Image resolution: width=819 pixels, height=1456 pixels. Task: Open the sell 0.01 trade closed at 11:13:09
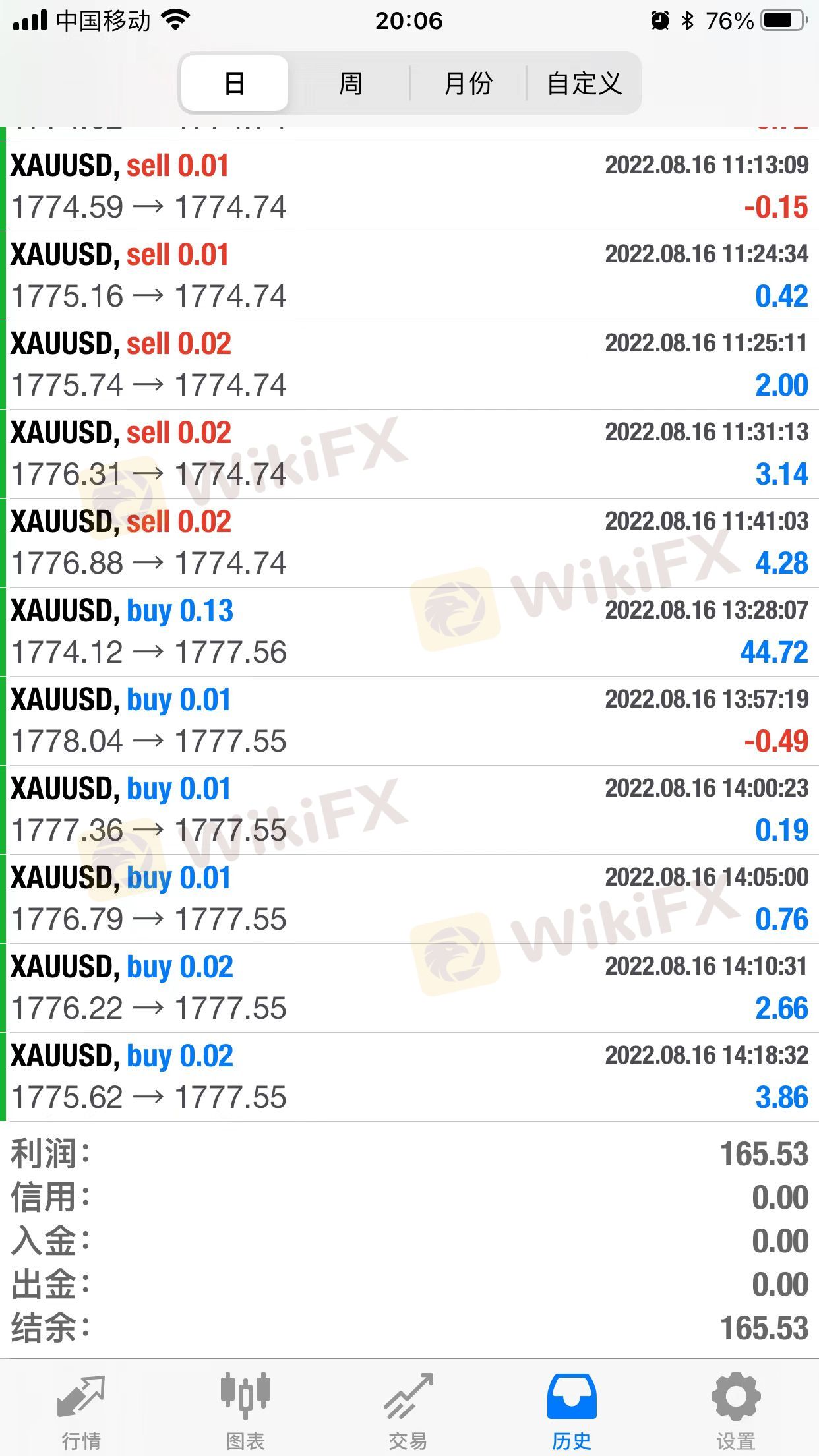(x=409, y=187)
